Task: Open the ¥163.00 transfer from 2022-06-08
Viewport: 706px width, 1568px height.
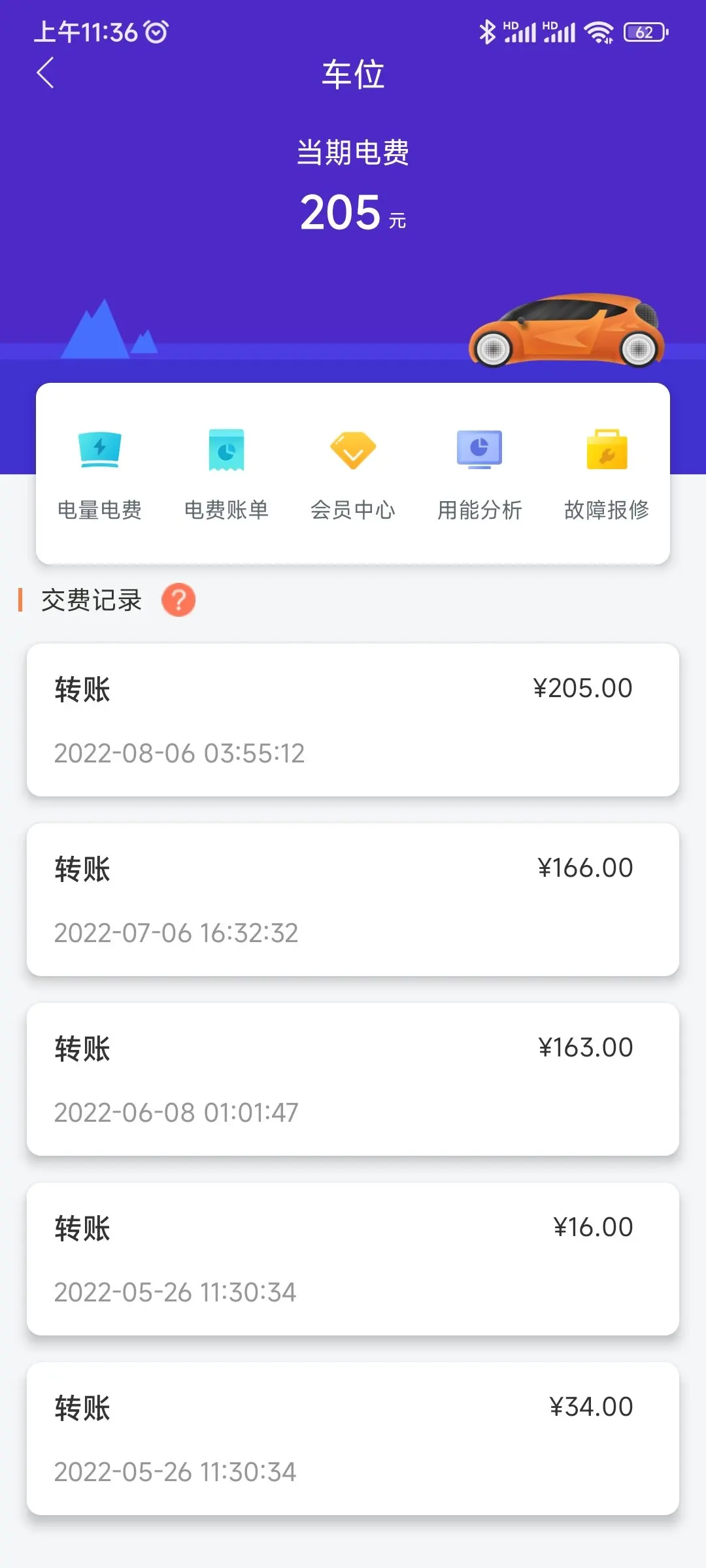Action: tap(353, 1079)
